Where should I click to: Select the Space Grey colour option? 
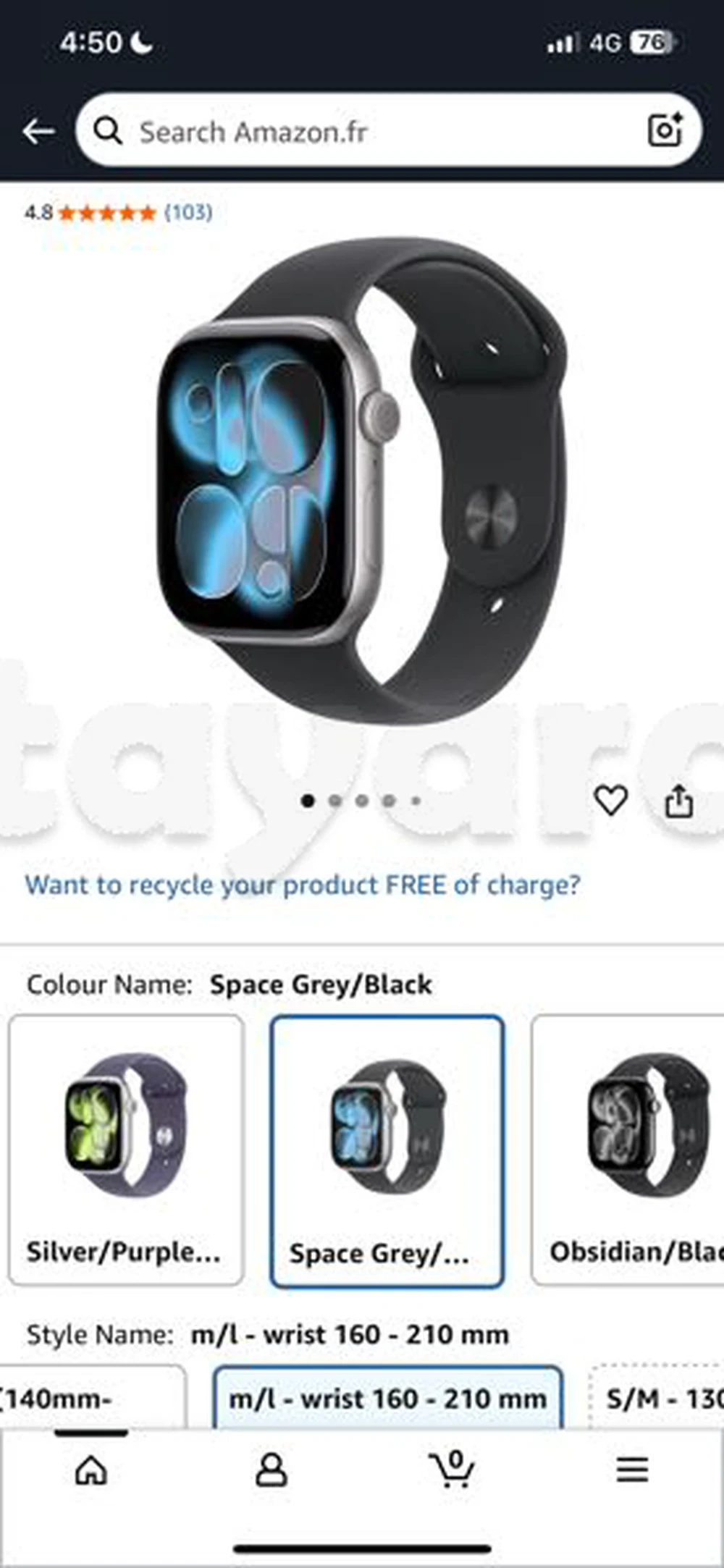[387, 1151]
